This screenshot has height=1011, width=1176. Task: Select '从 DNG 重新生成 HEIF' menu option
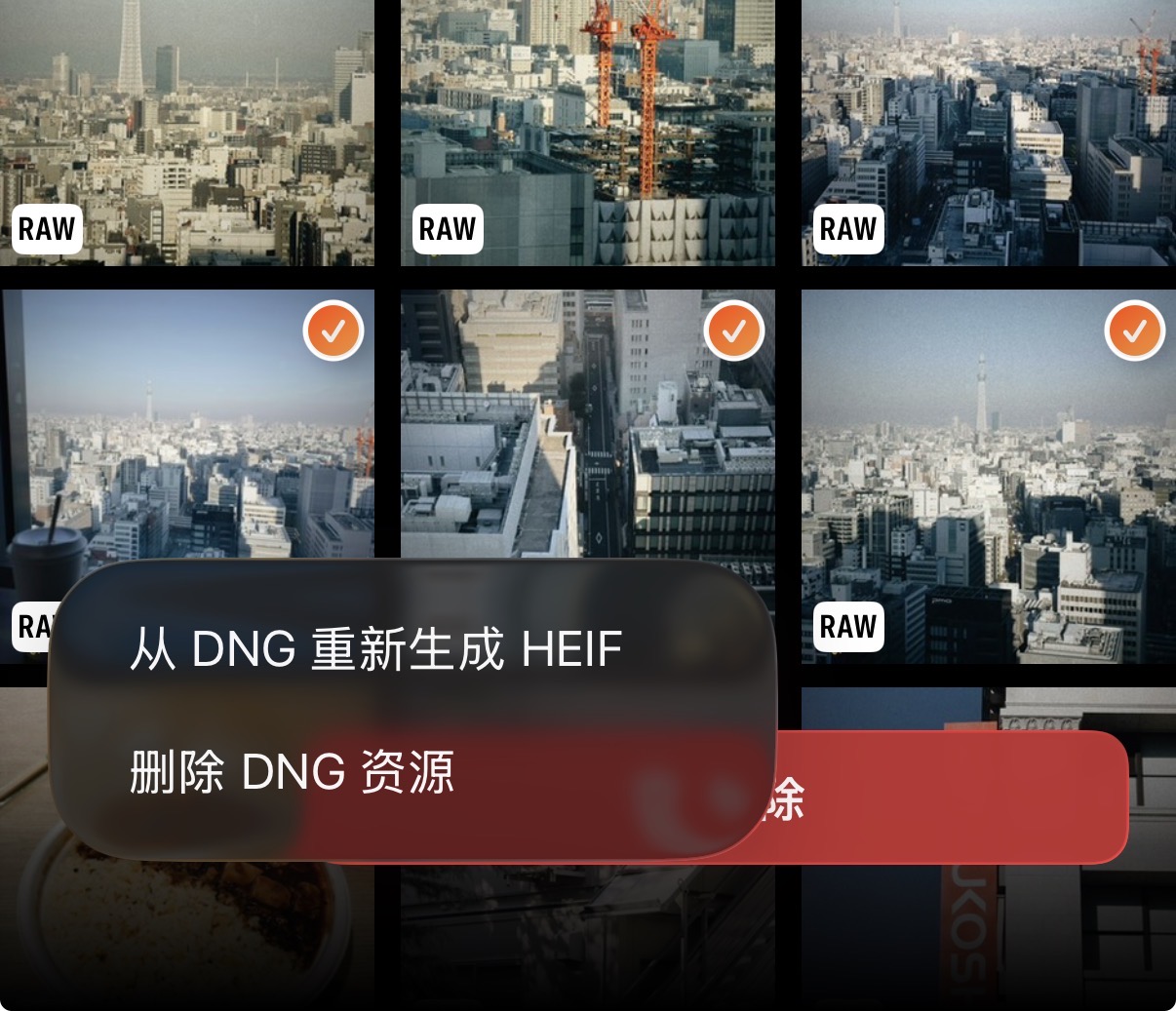click(x=375, y=649)
